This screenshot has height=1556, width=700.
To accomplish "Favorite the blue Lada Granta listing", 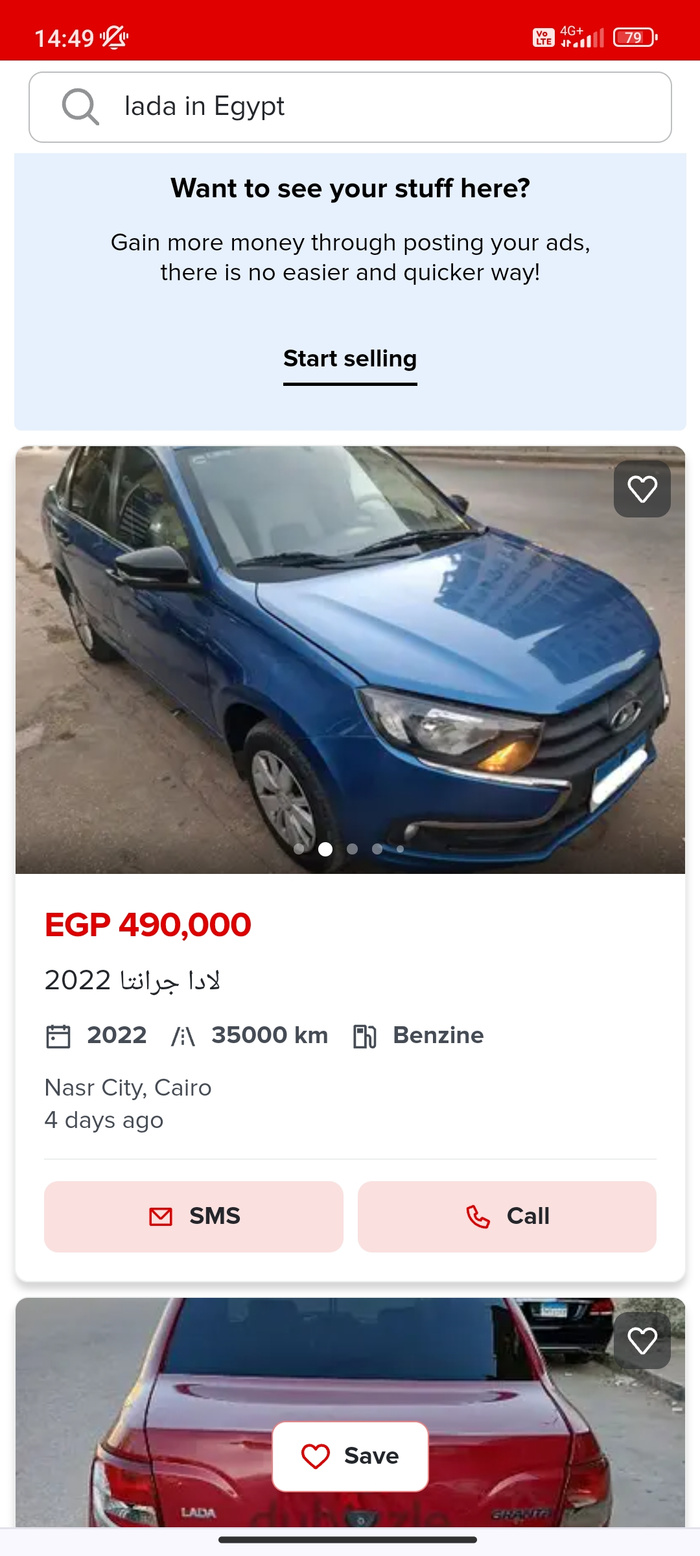I will tap(642, 489).
